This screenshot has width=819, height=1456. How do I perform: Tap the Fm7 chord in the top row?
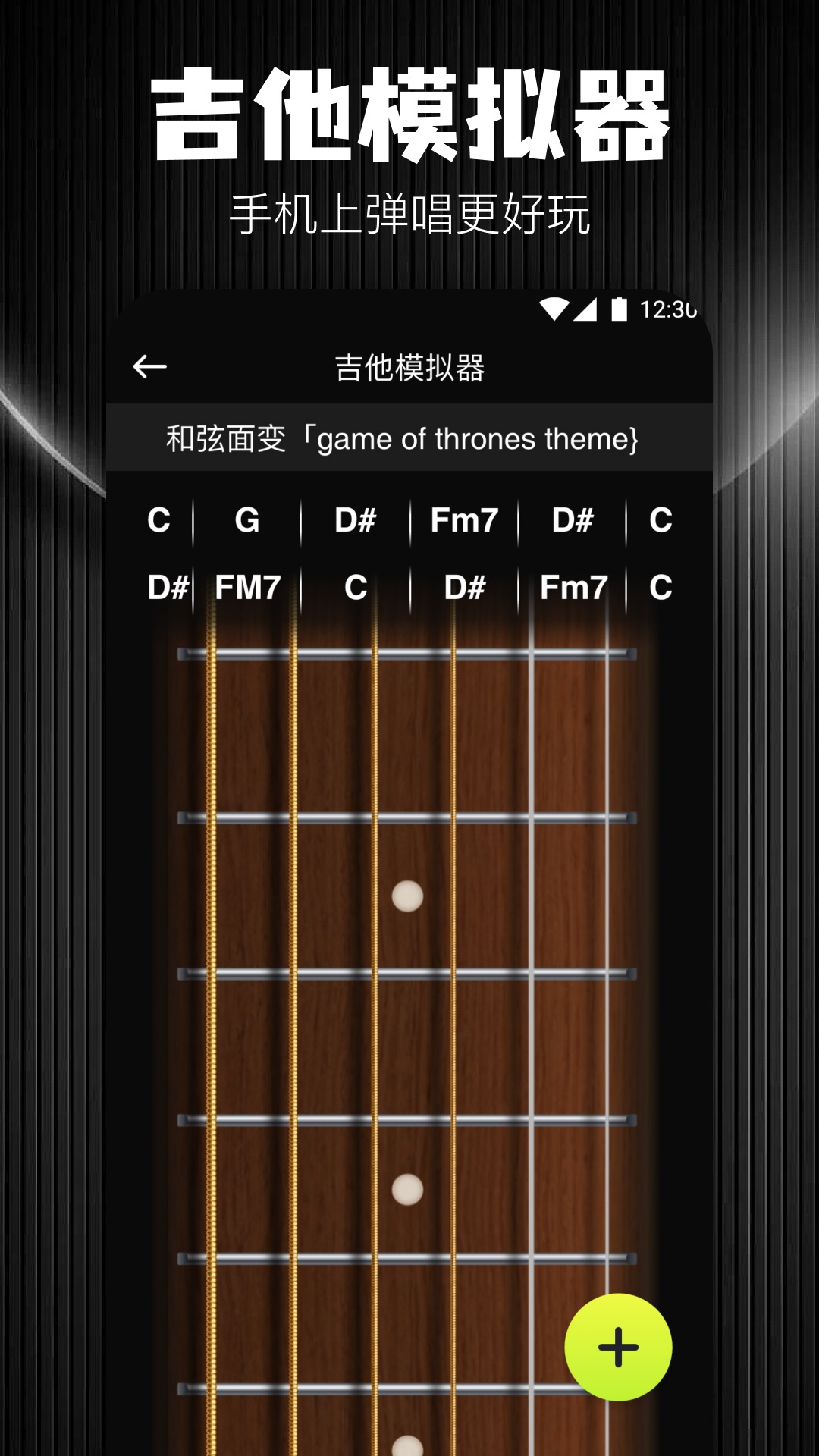463,522
